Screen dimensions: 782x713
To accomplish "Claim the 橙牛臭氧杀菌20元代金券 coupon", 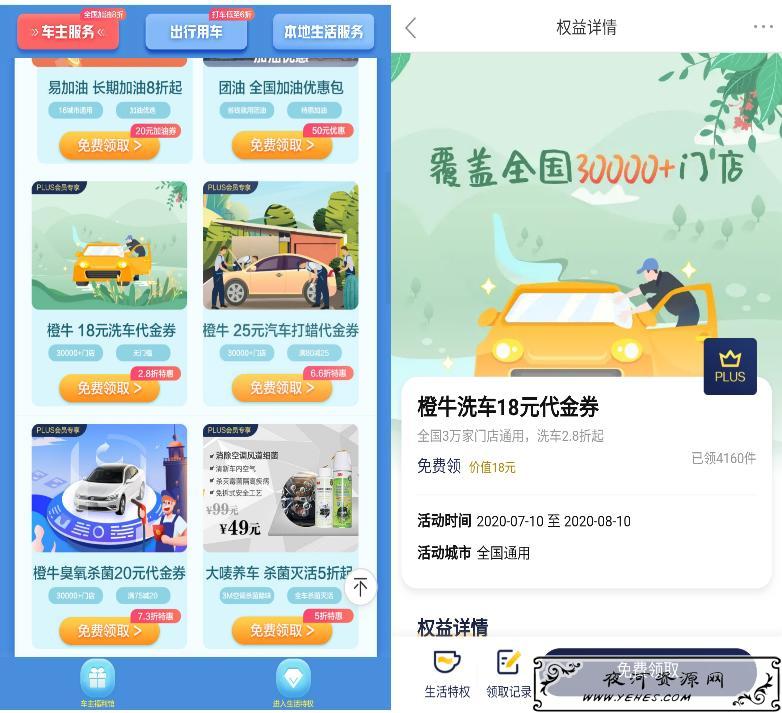I will coord(109,631).
